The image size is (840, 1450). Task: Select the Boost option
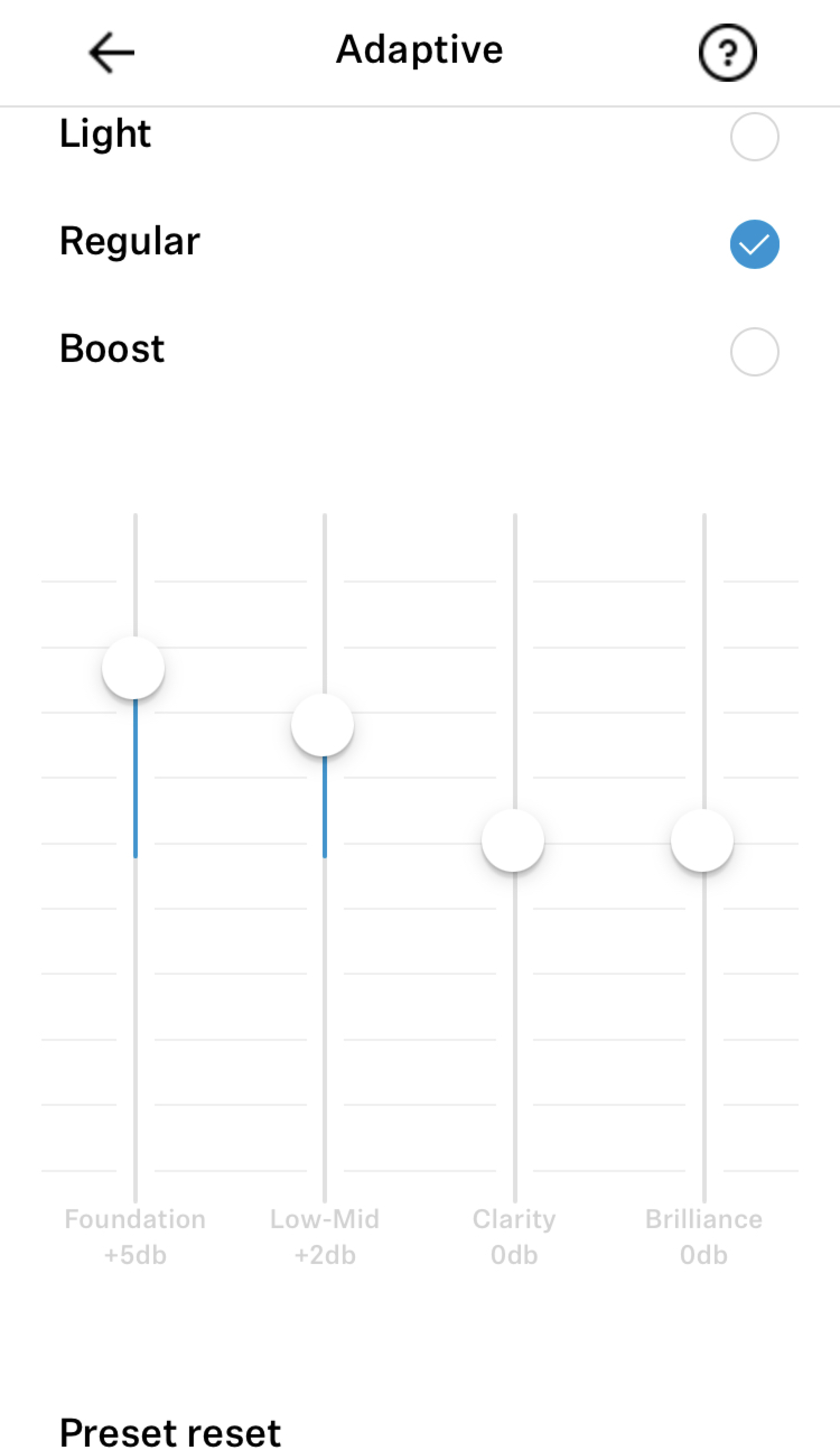click(x=754, y=352)
